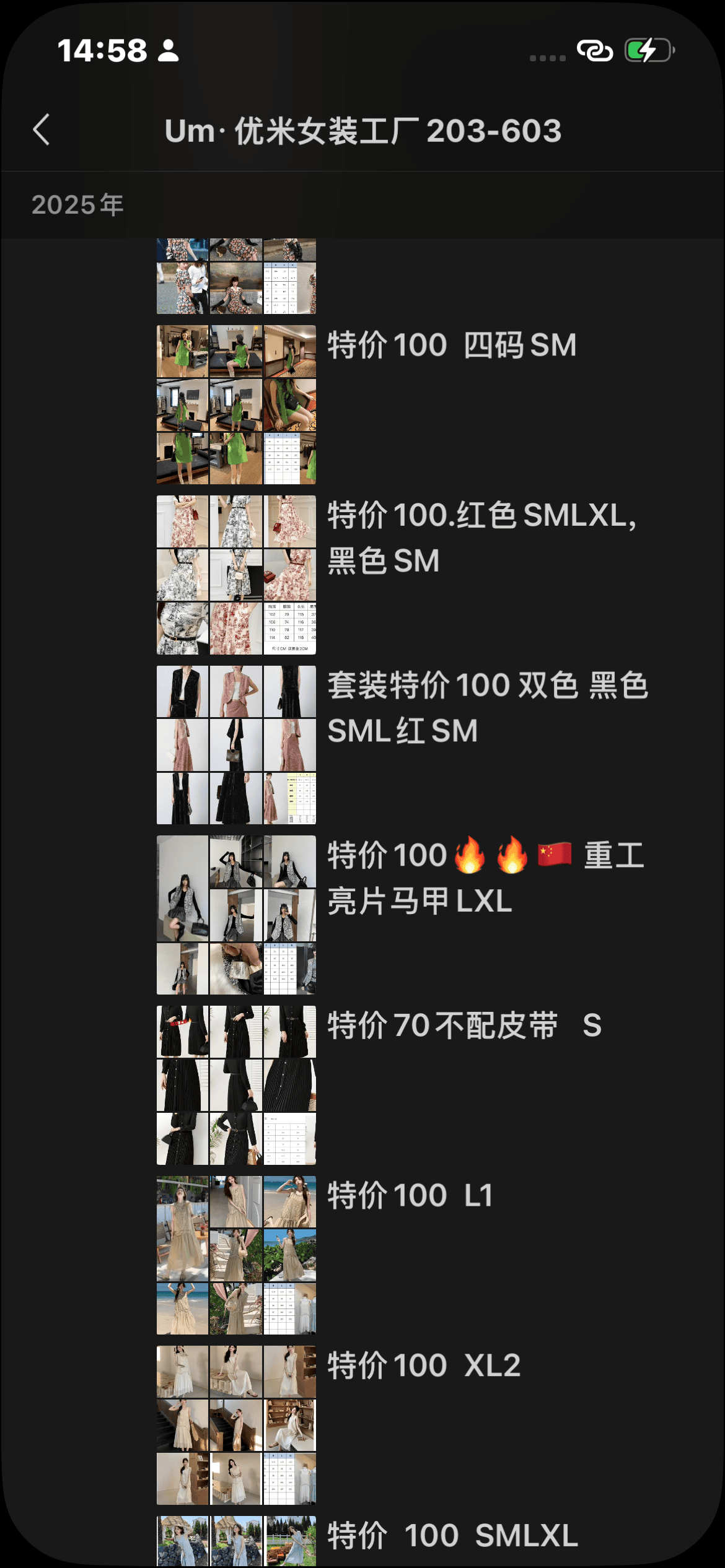
Task: Go back from the 优米女装工厂 album
Action: pyautogui.click(x=42, y=130)
